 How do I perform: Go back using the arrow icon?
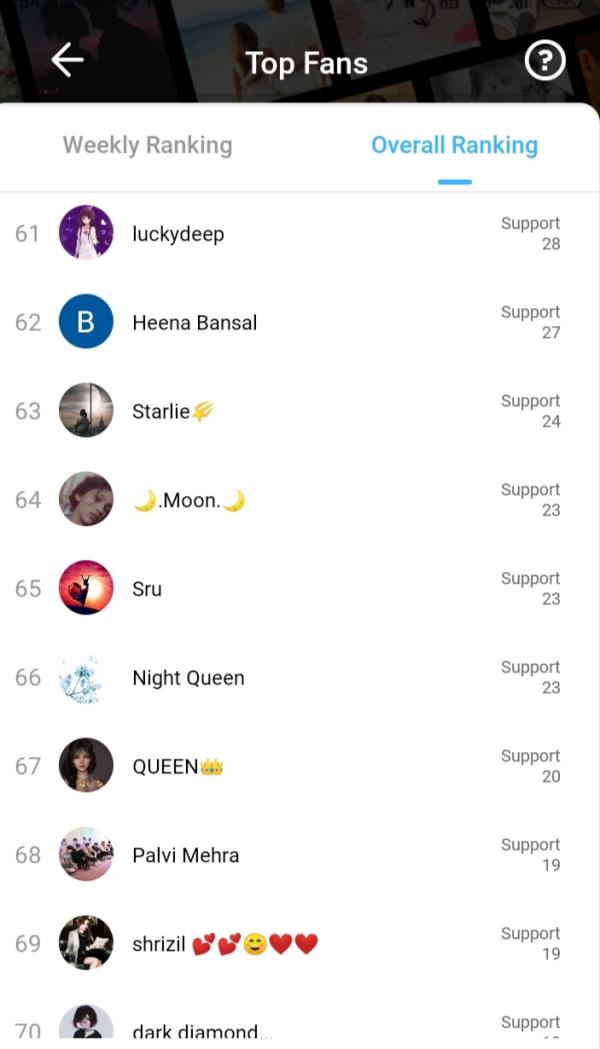click(x=68, y=62)
